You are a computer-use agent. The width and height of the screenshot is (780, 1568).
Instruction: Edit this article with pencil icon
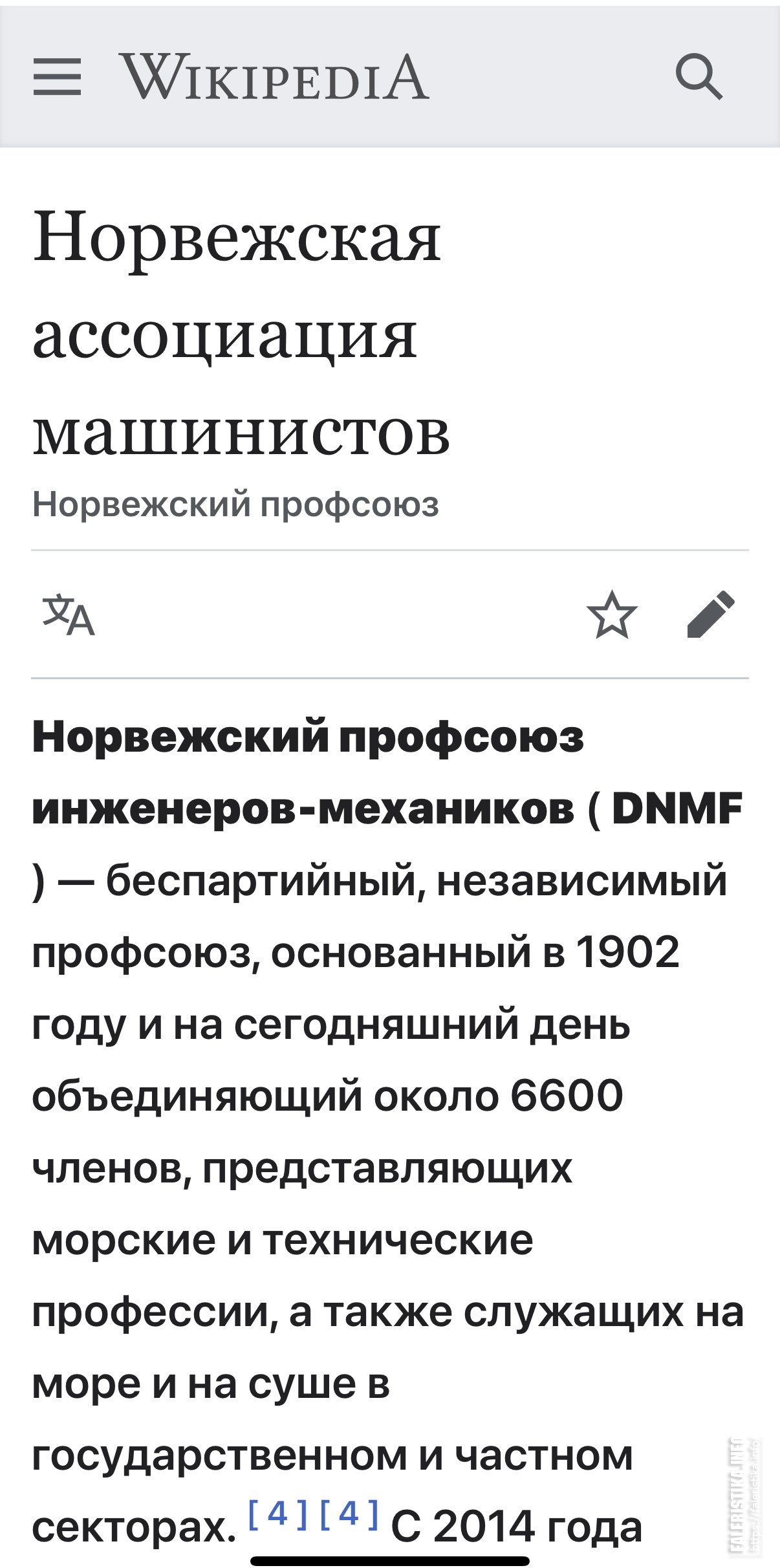click(711, 615)
